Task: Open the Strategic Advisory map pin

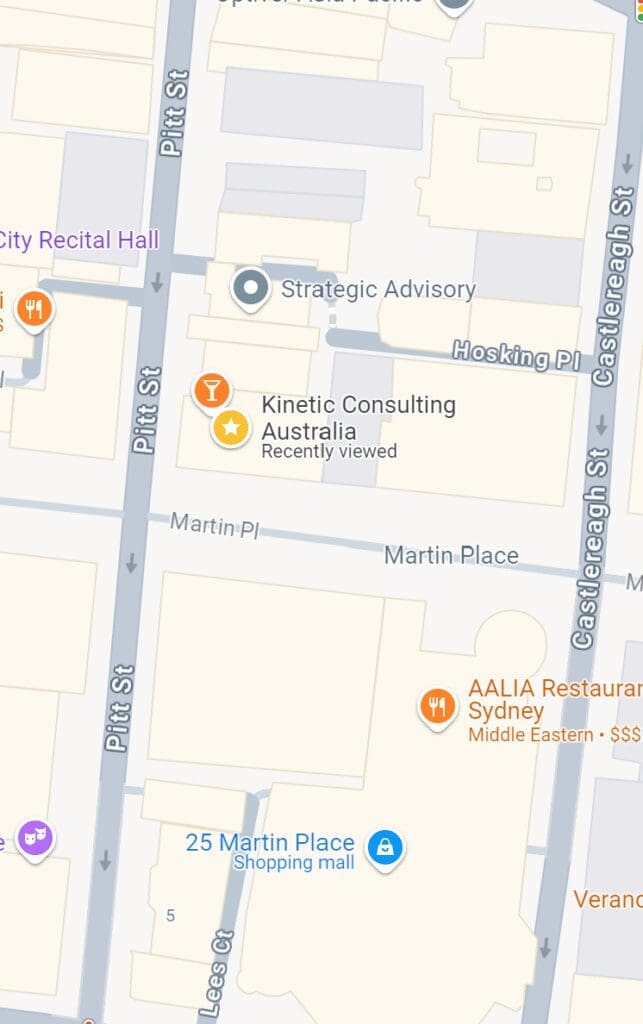Action: pyautogui.click(x=250, y=289)
